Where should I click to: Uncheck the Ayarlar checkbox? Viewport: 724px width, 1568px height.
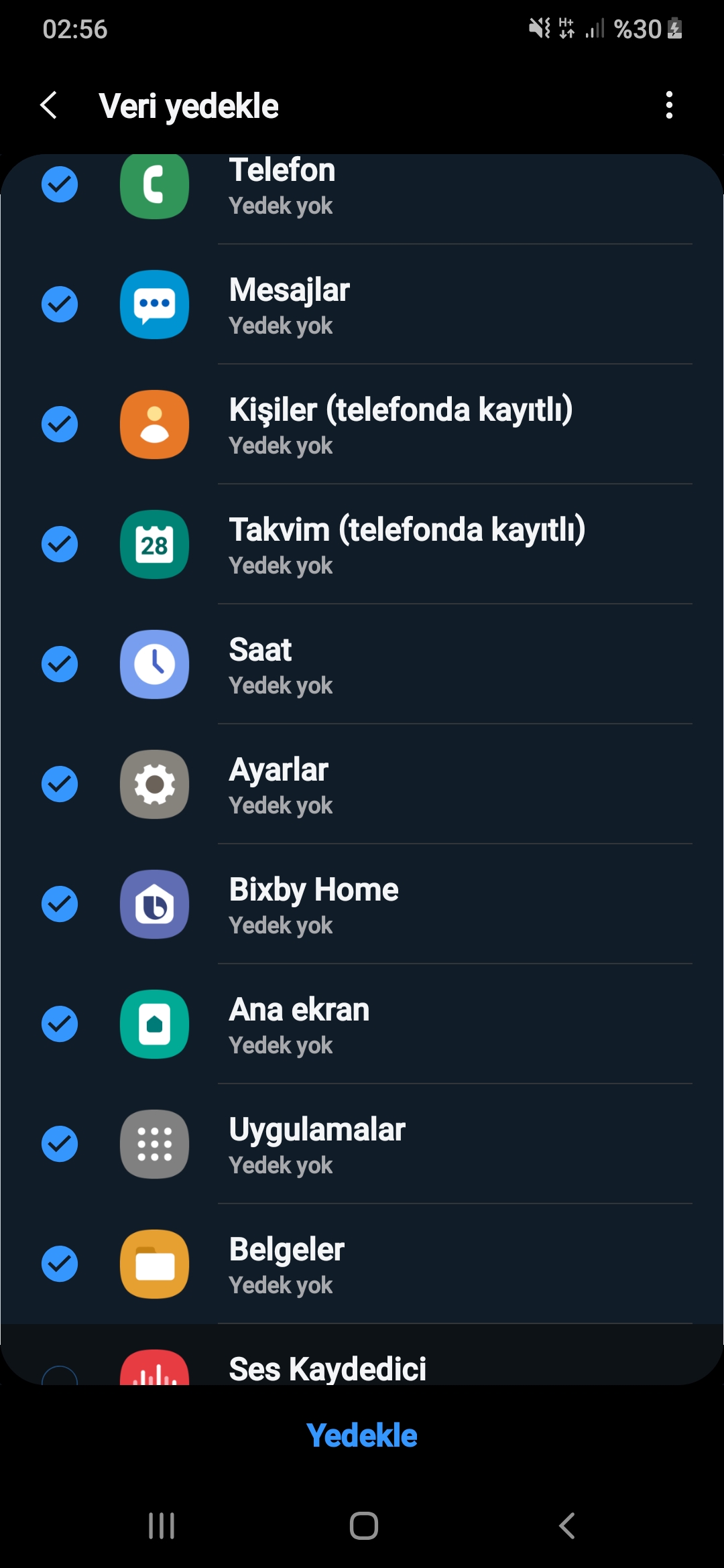[60, 784]
